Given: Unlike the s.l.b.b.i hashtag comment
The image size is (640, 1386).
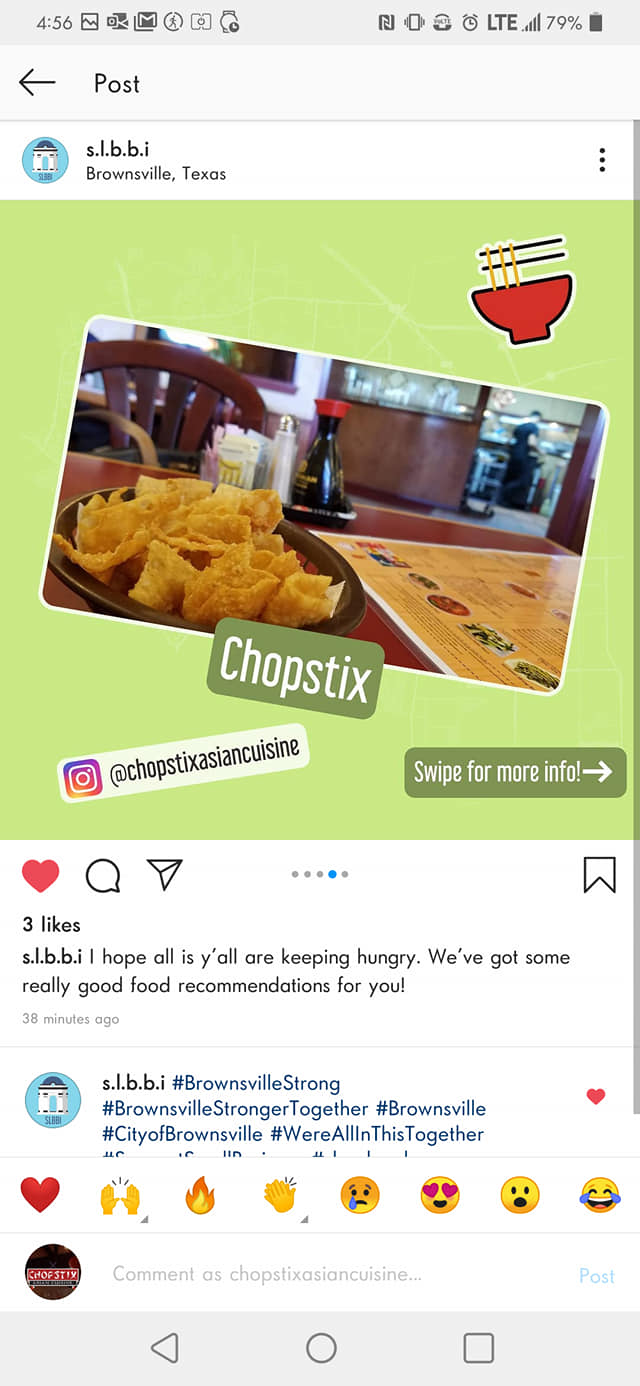Looking at the screenshot, I should tap(596, 1097).
